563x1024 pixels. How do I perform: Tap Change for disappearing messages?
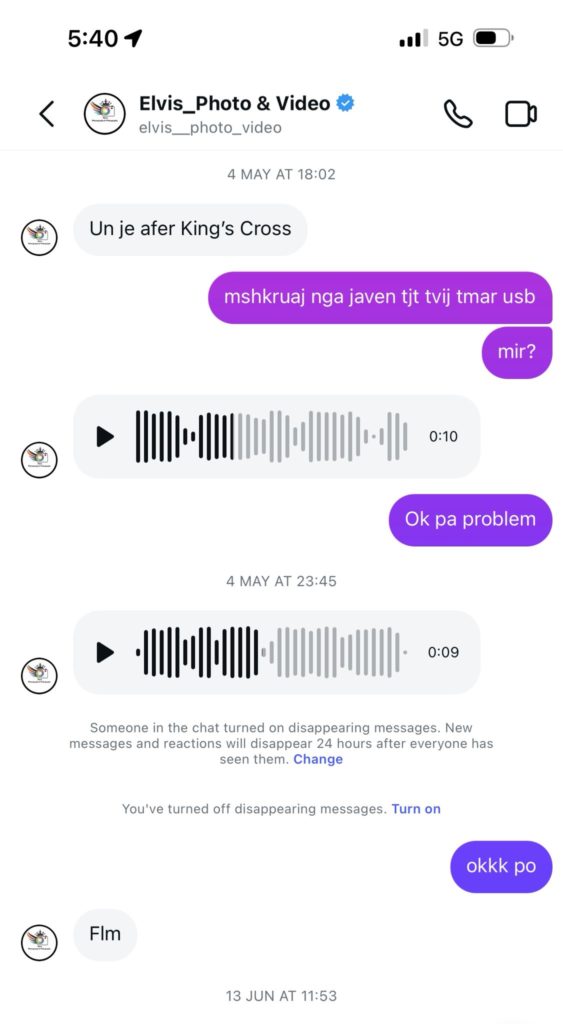[x=318, y=759]
